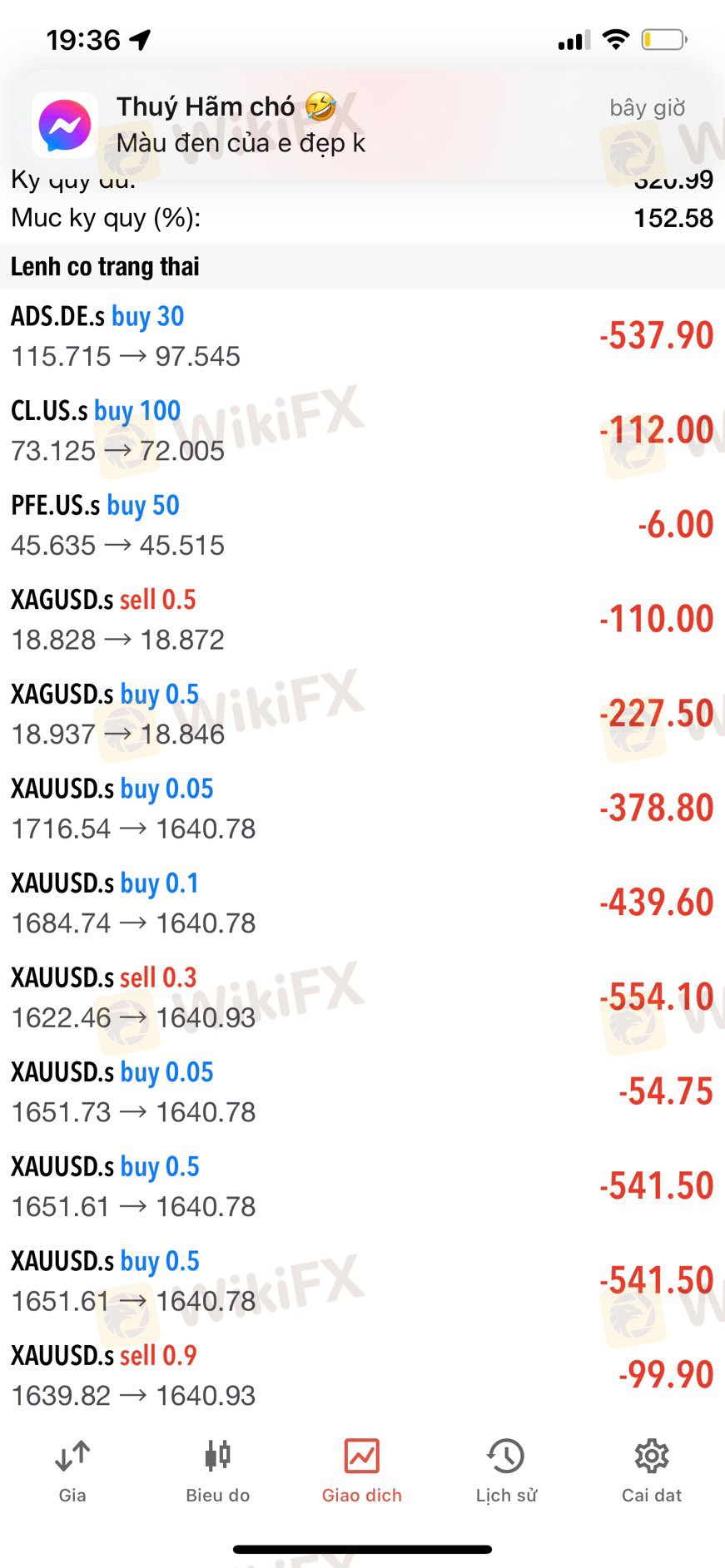
Task: Open the XAUUSD.s sell 0.9 position
Action: click(362, 1375)
